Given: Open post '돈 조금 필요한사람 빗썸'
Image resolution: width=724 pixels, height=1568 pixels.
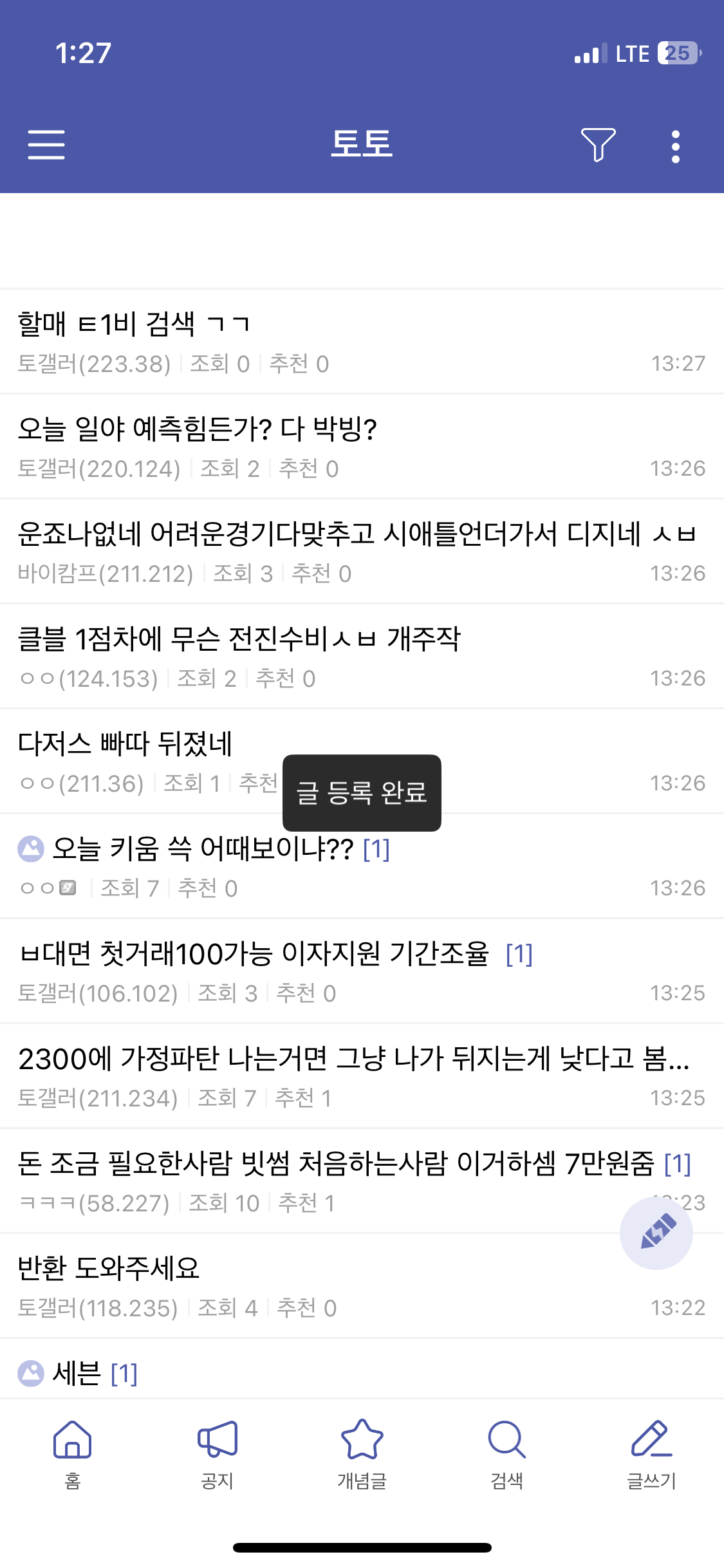Looking at the screenshot, I should pos(335,1164).
